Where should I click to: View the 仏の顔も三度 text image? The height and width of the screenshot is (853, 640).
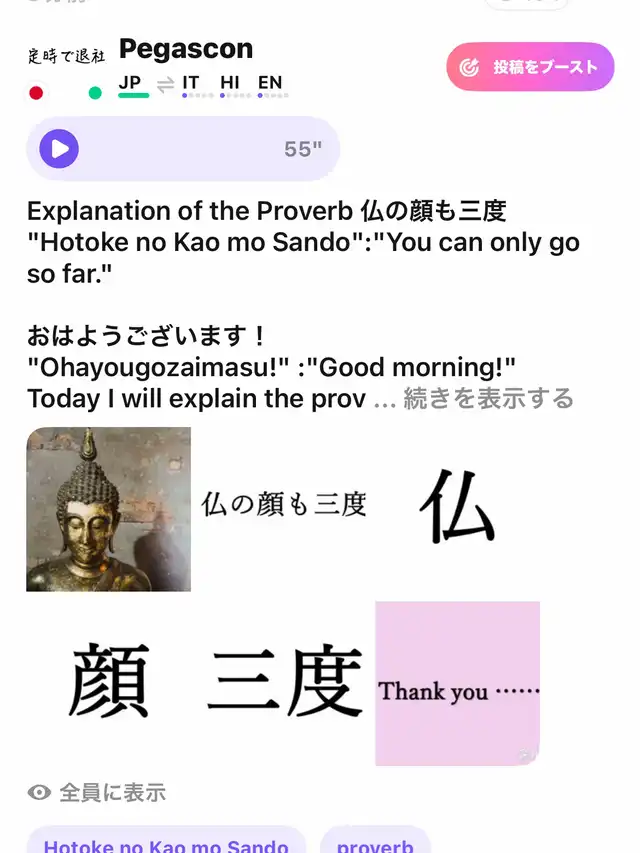(x=283, y=509)
